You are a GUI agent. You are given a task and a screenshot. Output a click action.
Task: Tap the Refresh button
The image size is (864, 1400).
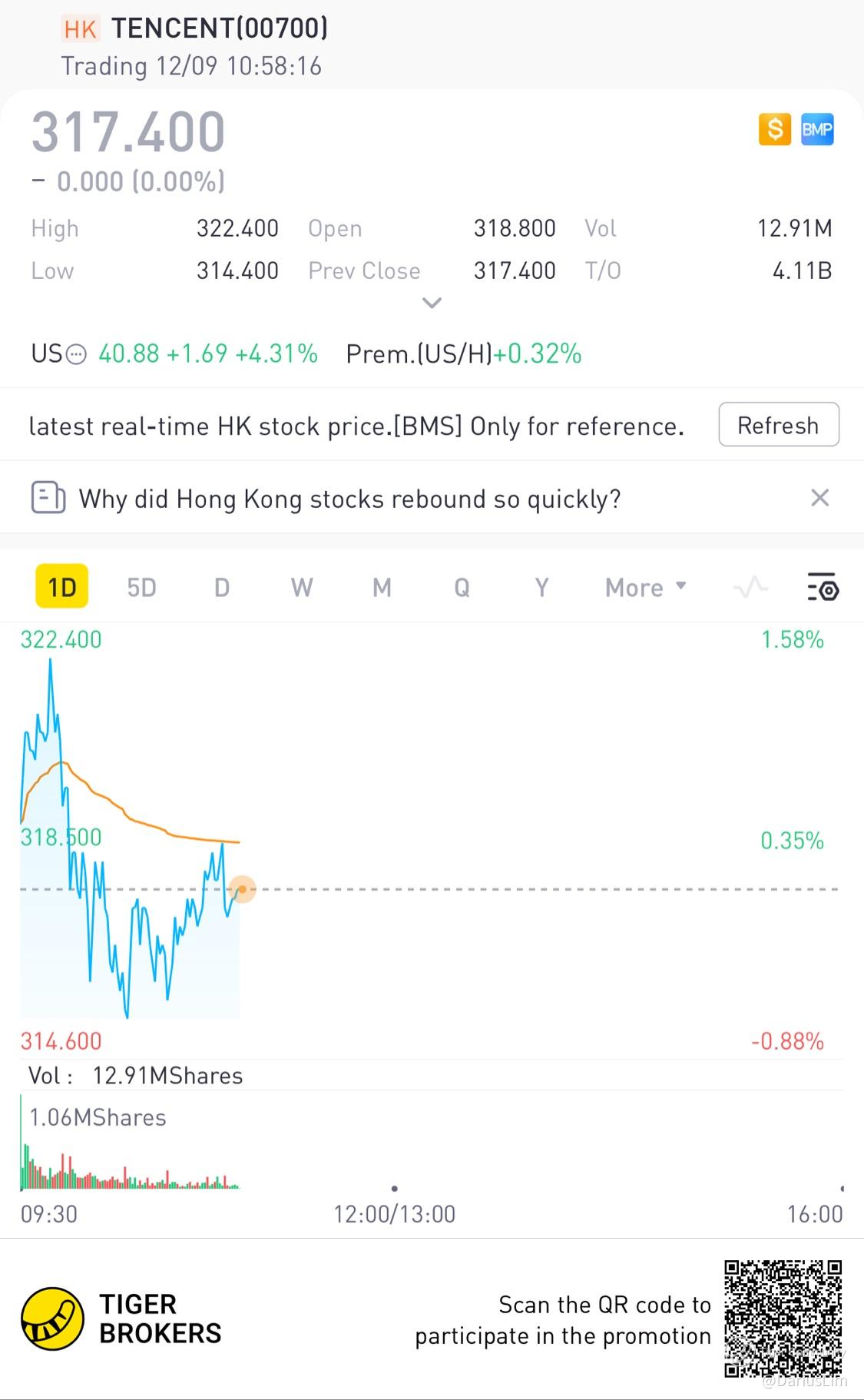coord(778,425)
